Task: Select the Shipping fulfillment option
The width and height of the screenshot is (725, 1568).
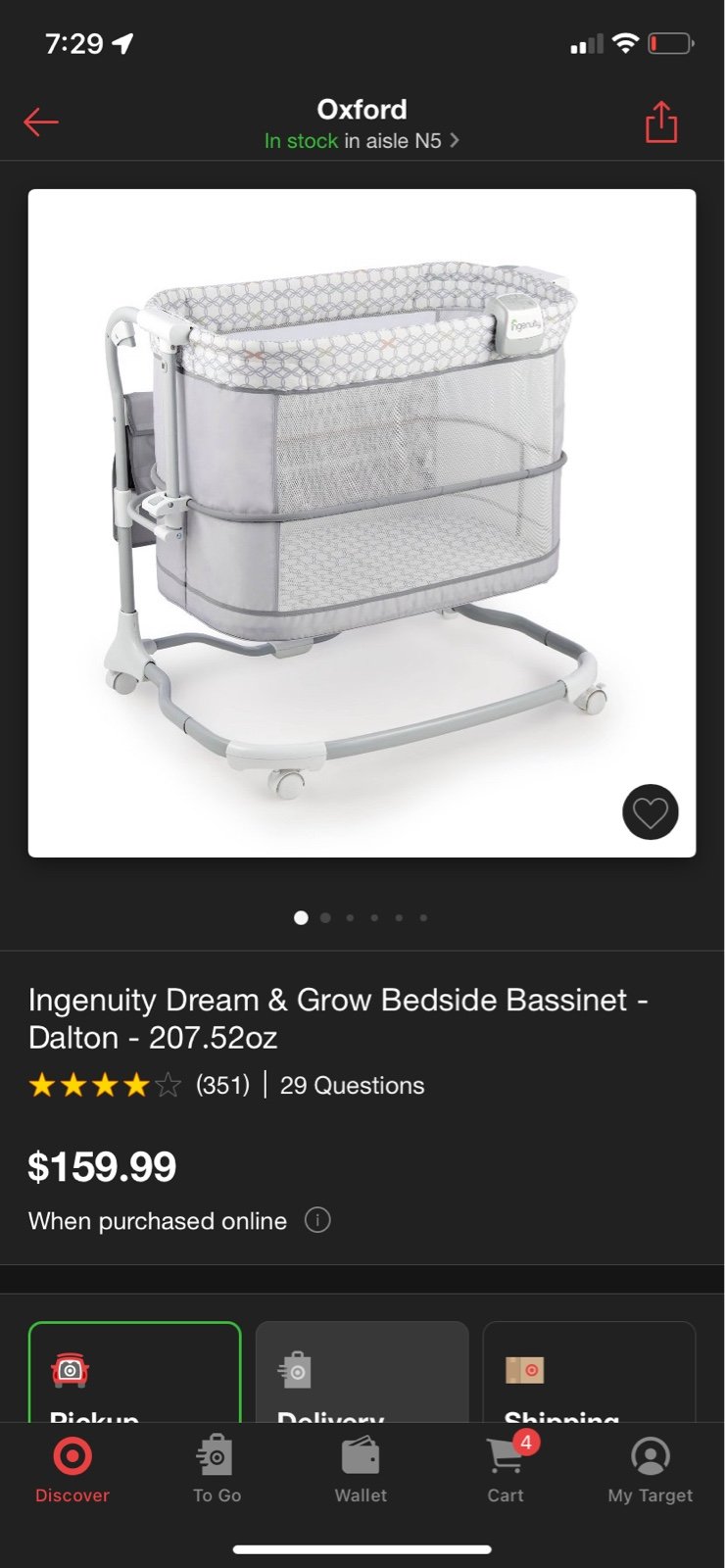Action: coord(589,1372)
